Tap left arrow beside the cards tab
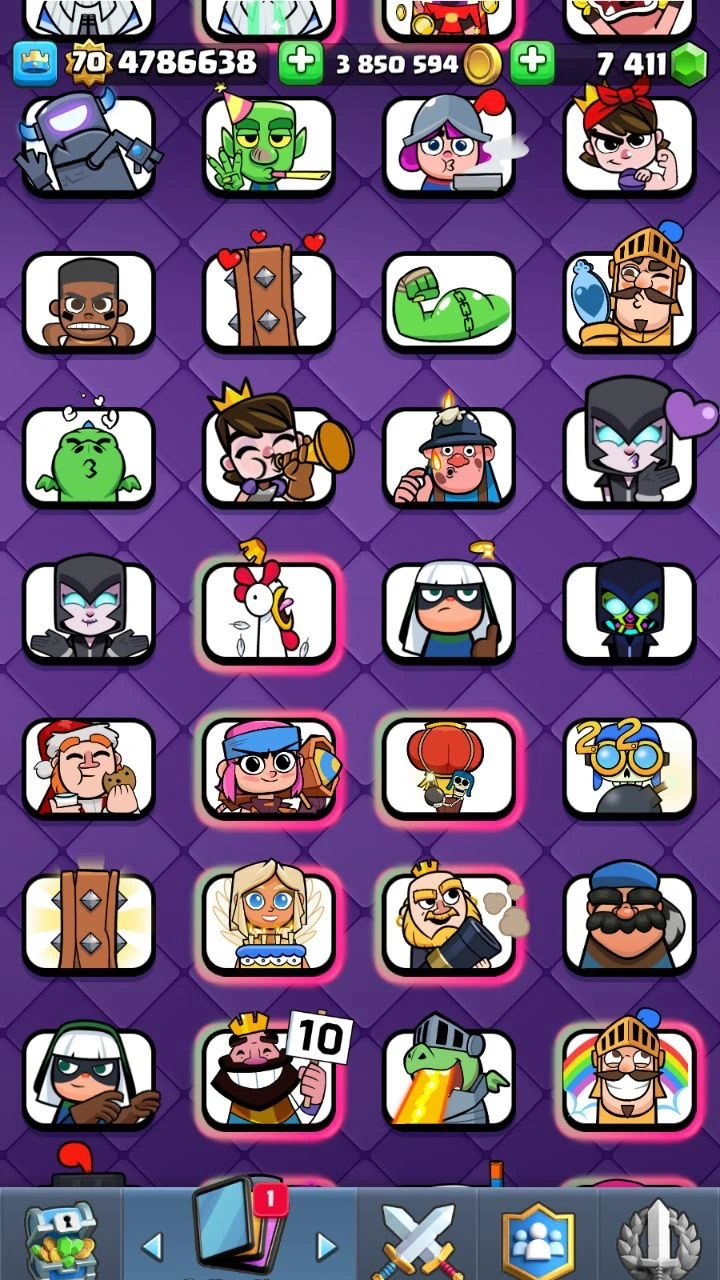 click(152, 1246)
